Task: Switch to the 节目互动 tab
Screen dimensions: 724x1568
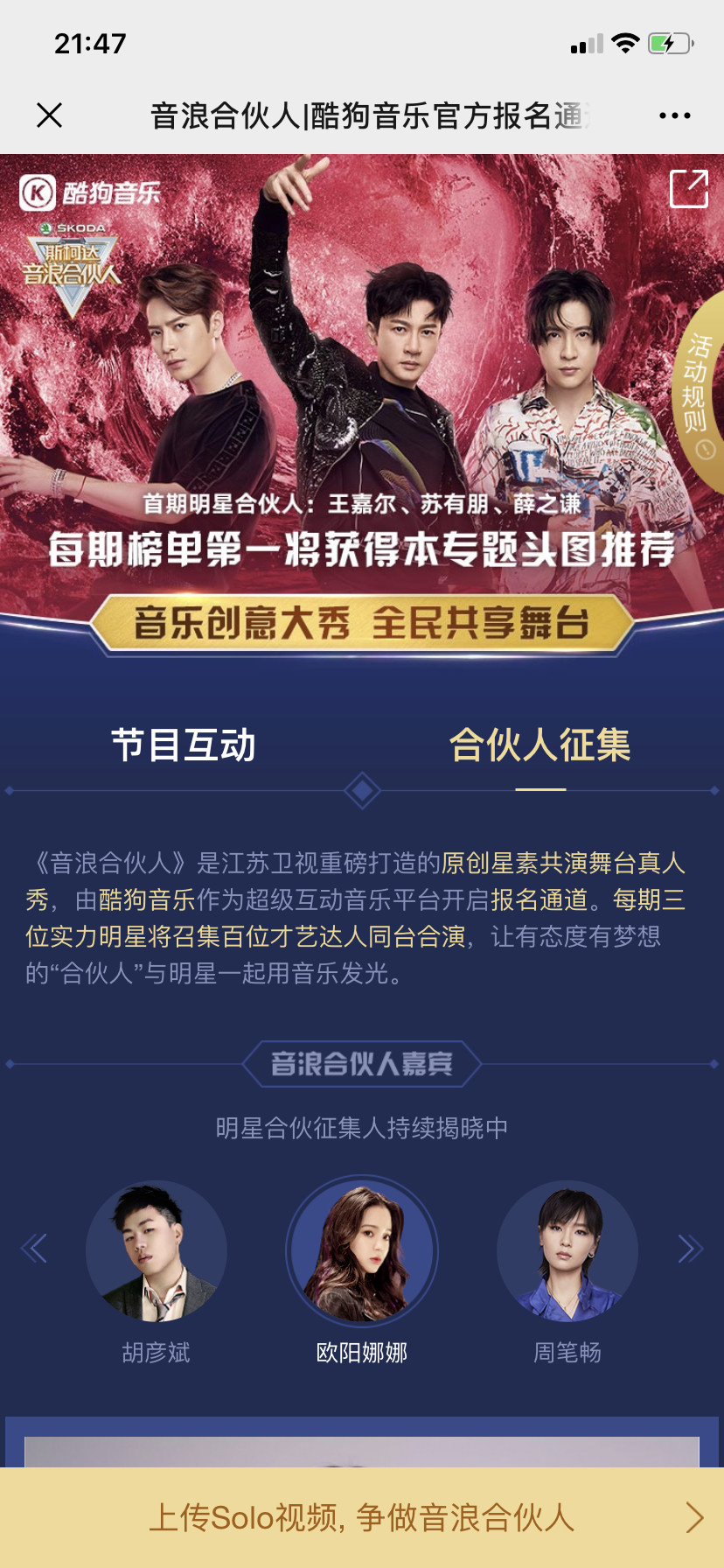Action: click(x=184, y=745)
